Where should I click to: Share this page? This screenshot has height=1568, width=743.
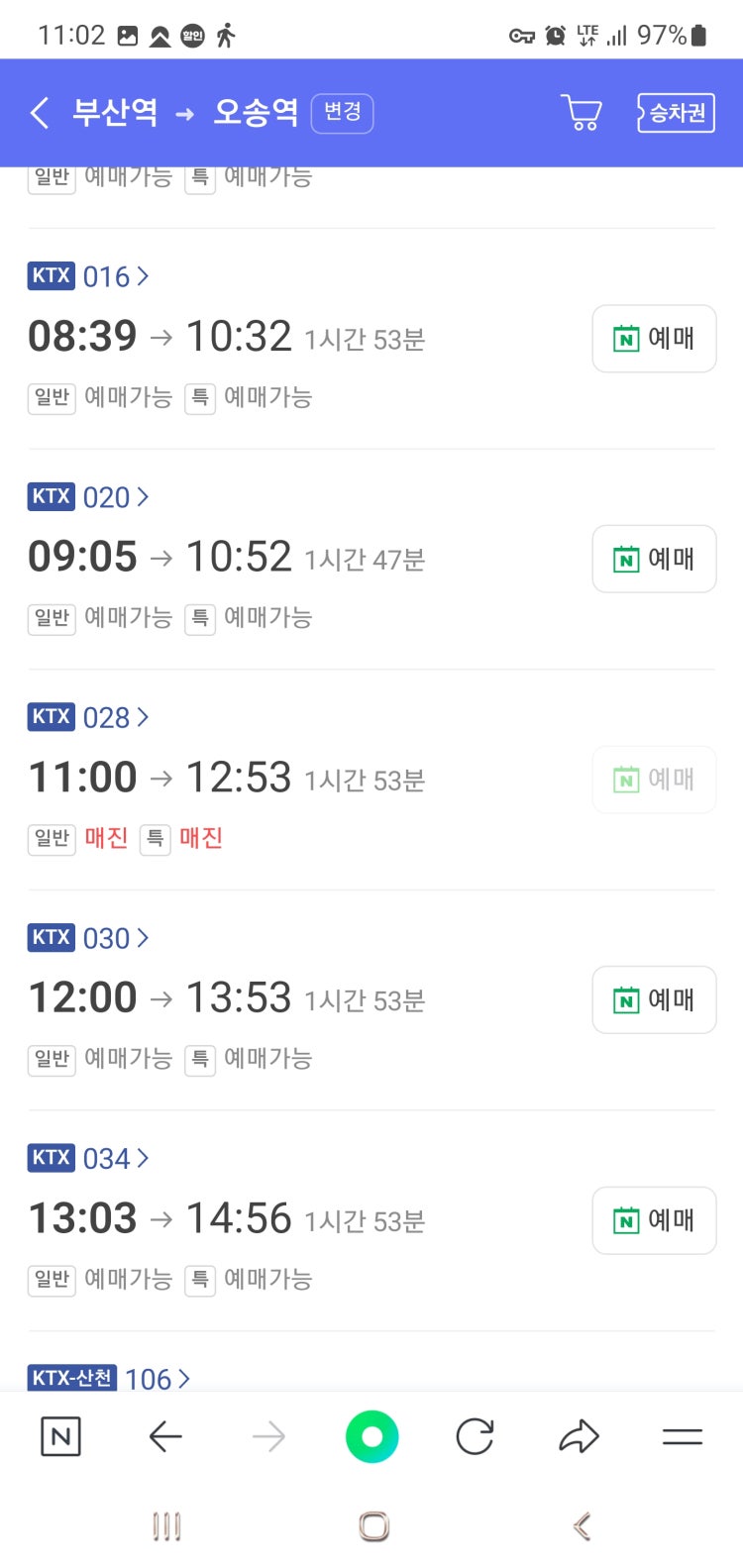(579, 1436)
